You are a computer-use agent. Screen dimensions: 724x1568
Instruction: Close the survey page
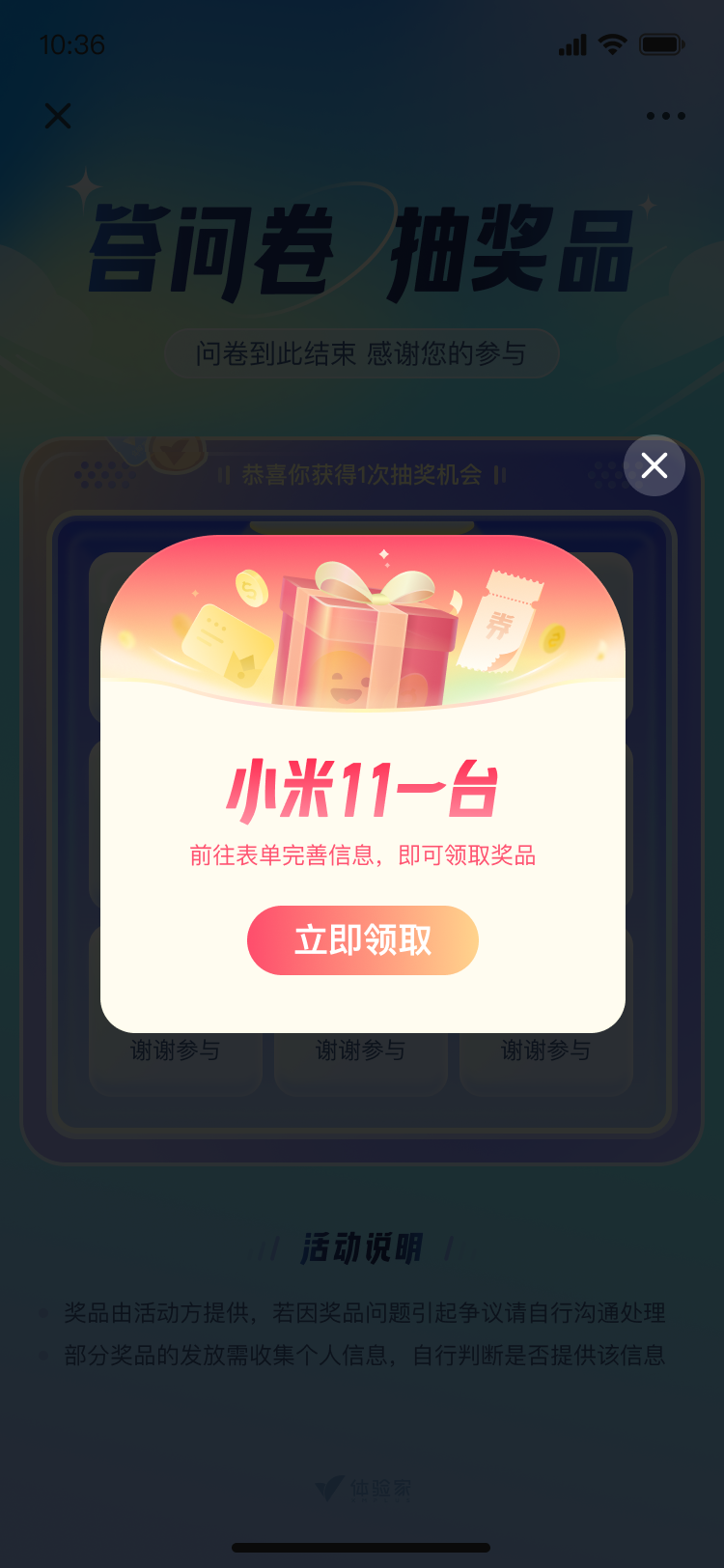[58, 116]
